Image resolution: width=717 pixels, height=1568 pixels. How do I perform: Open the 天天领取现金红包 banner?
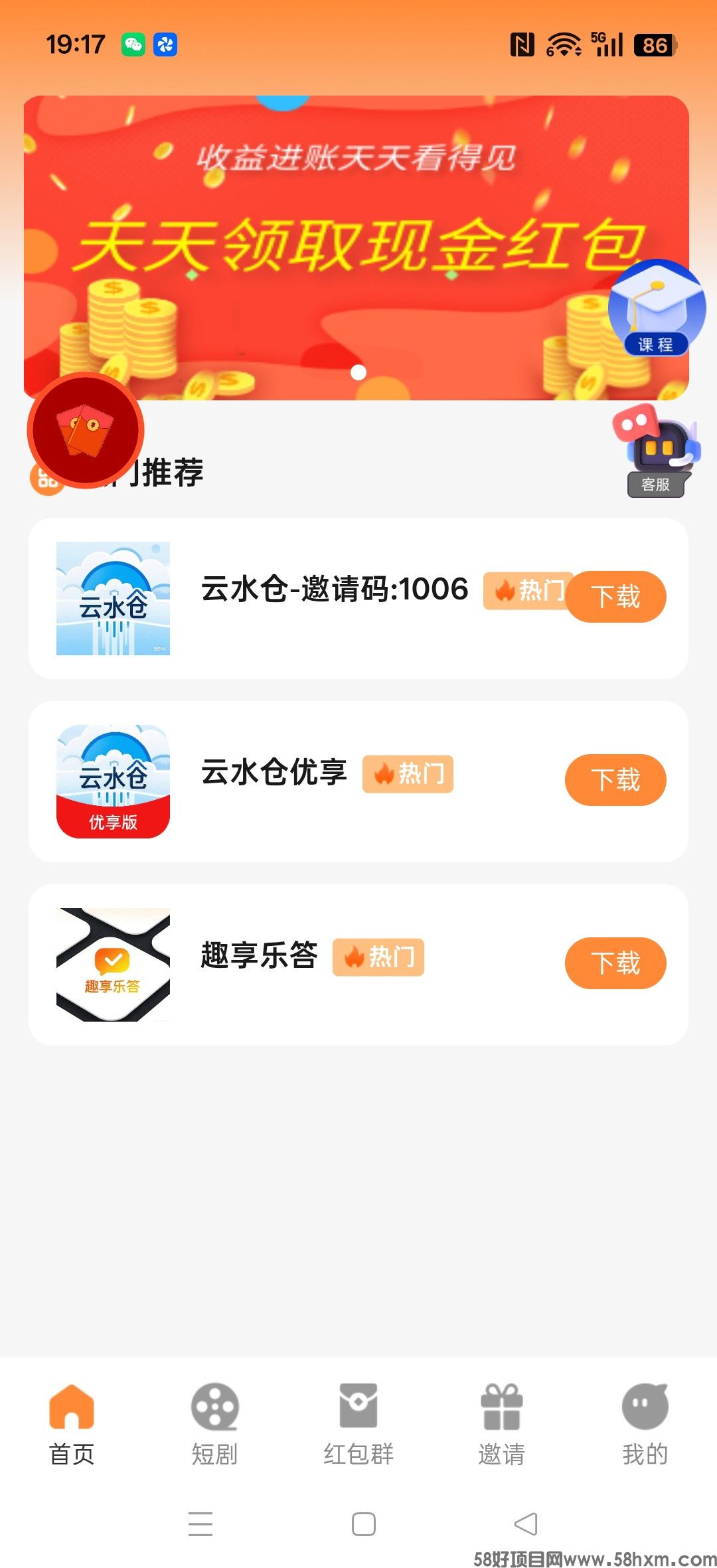click(x=358, y=246)
